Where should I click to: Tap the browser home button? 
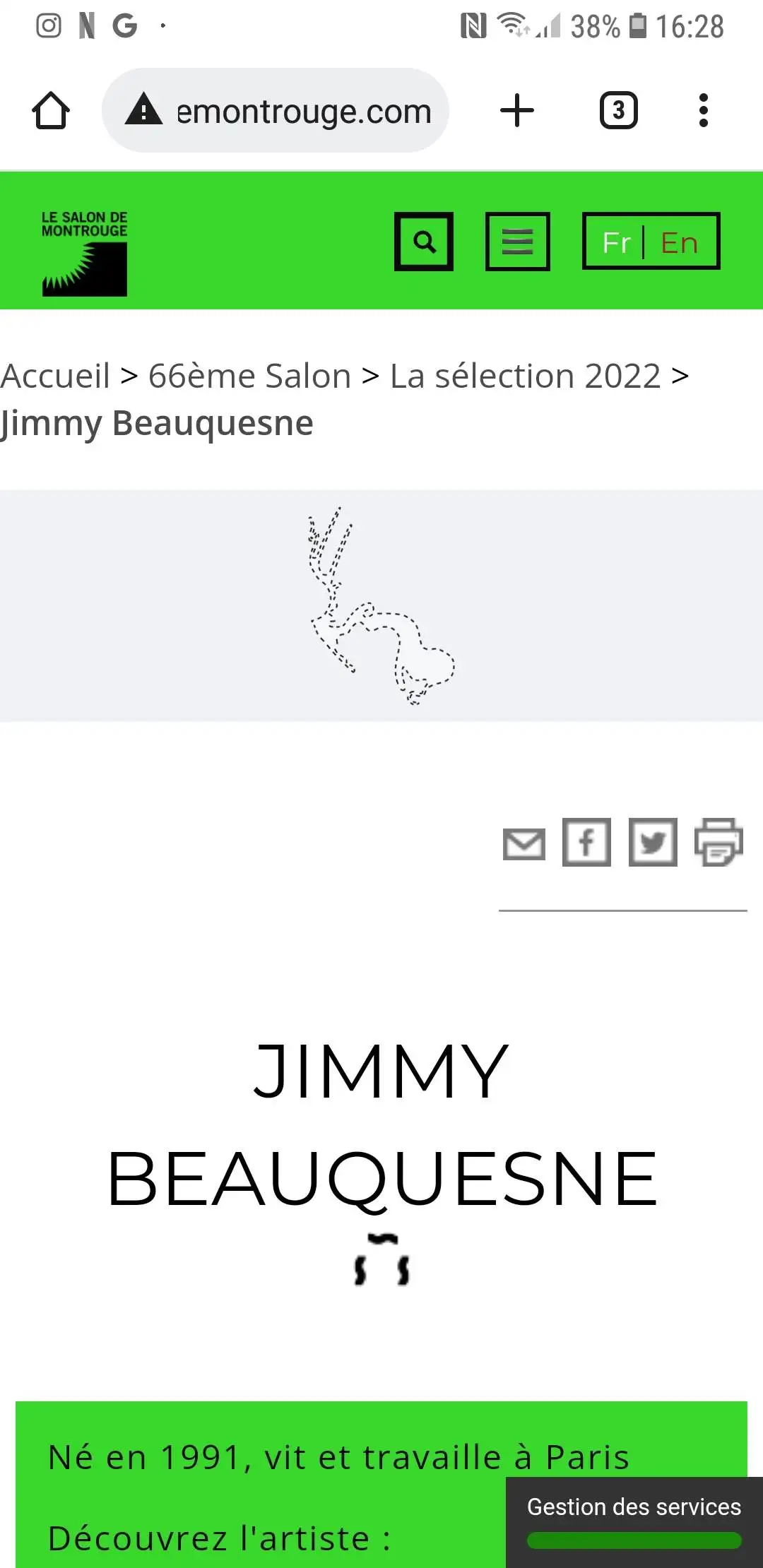[51, 111]
